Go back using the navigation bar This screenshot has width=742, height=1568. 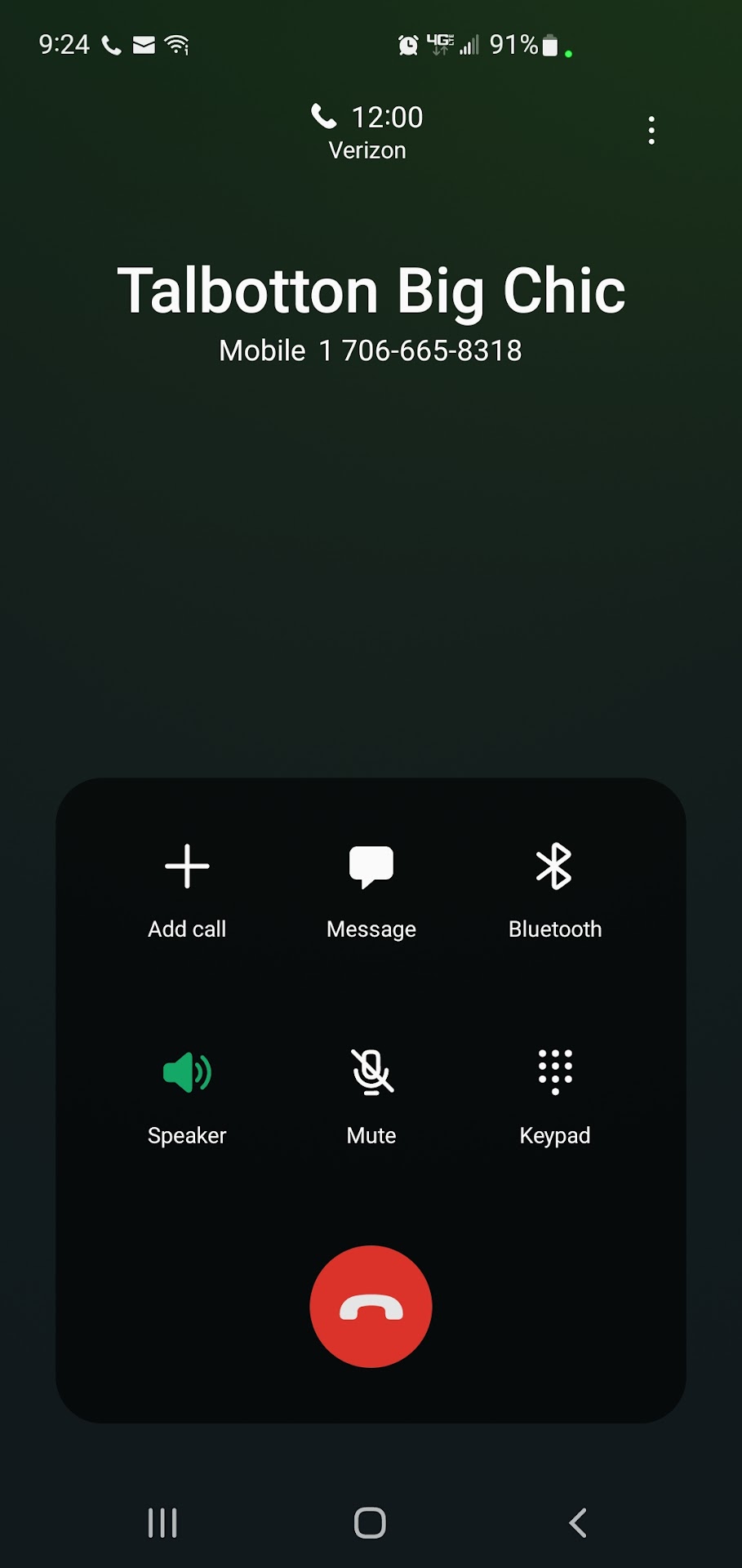[x=578, y=1523]
